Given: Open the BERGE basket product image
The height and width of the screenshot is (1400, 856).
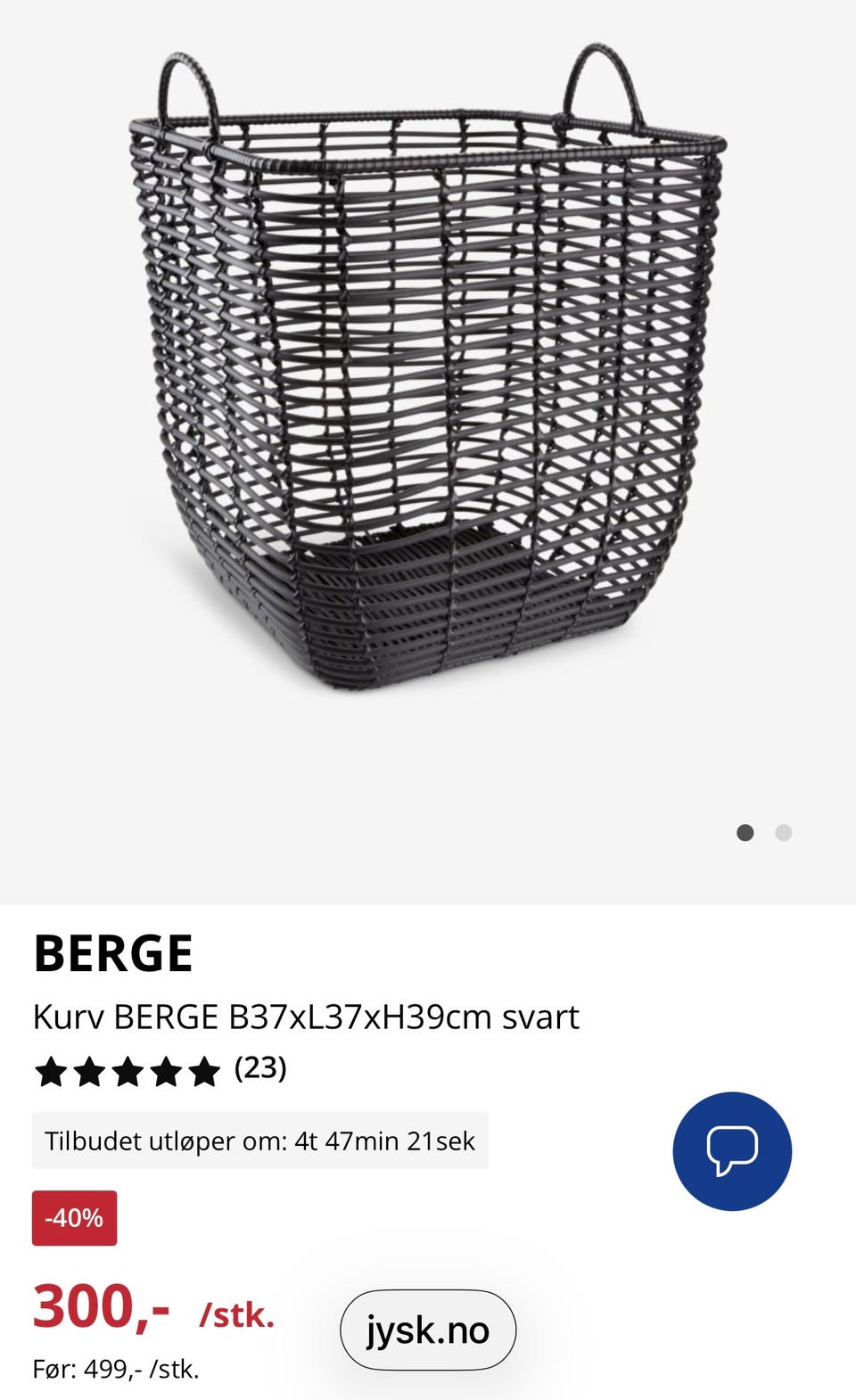Looking at the screenshot, I should [427, 368].
